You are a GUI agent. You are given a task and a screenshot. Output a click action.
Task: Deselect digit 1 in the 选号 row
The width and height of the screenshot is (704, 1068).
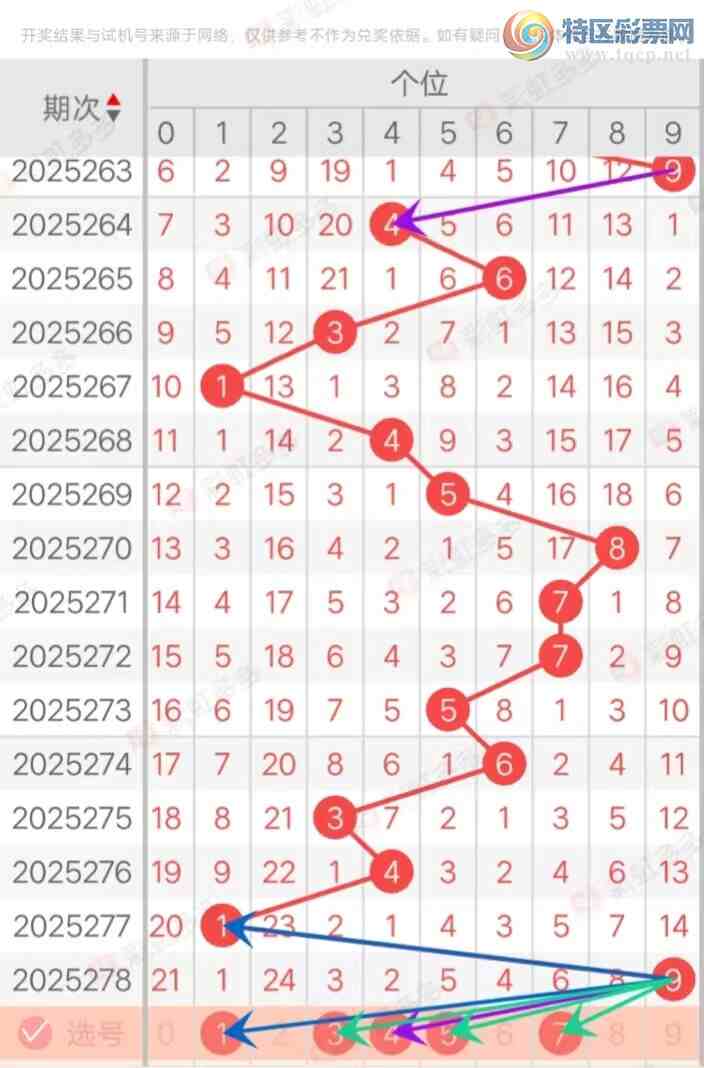point(222,1034)
